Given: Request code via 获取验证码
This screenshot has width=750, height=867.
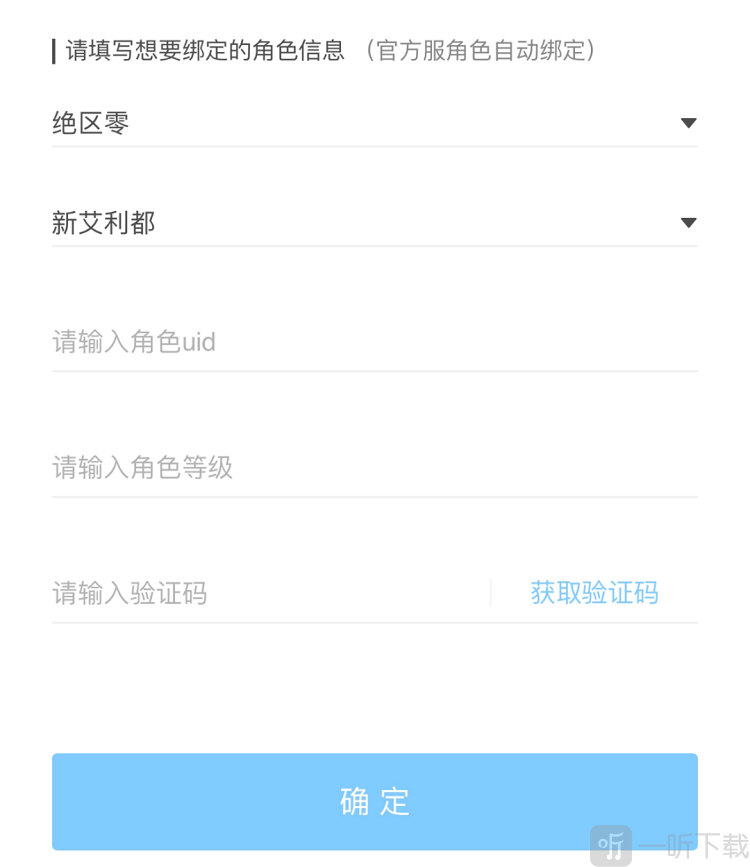Looking at the screenshot, I should 594,593.
